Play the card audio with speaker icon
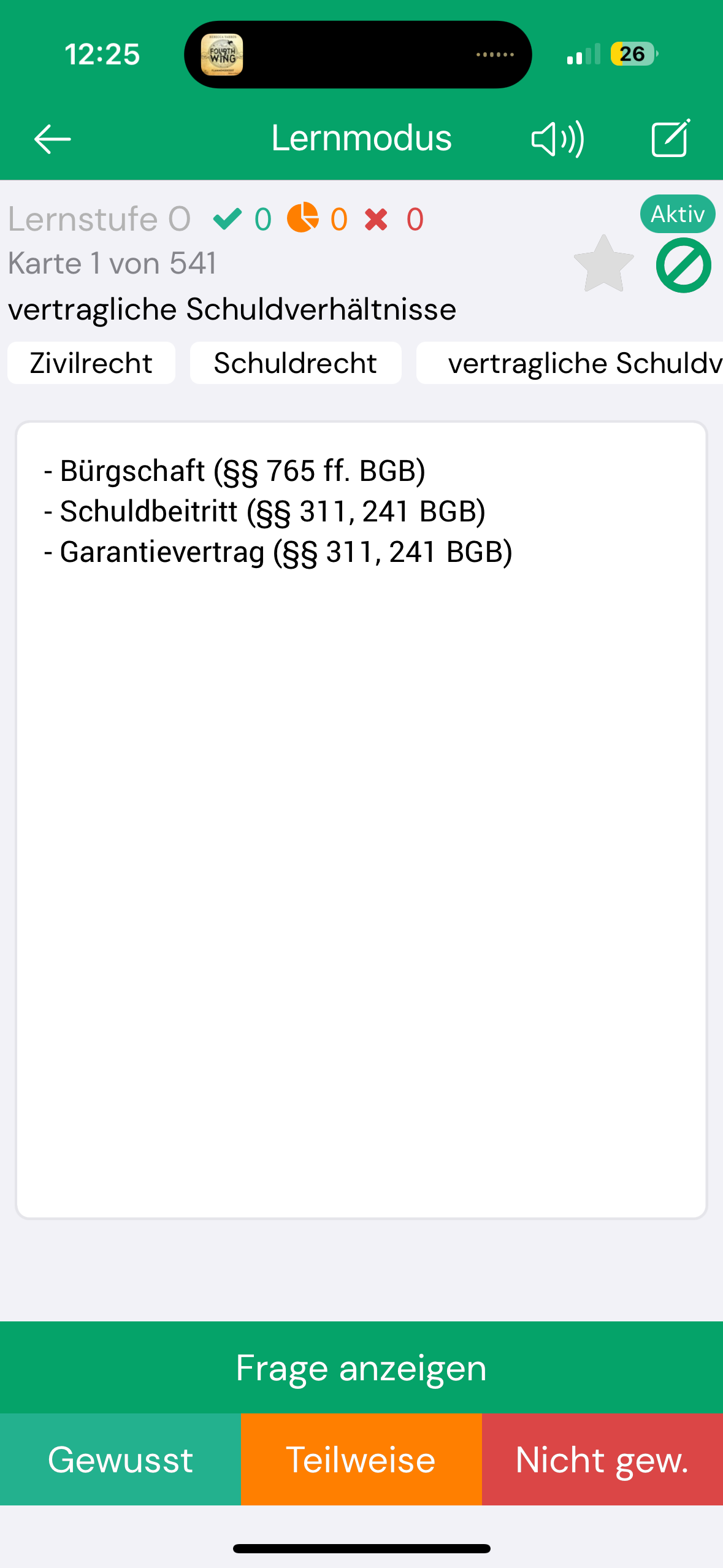The height and width of the screenshot is (1568, 723). (557, 139)
